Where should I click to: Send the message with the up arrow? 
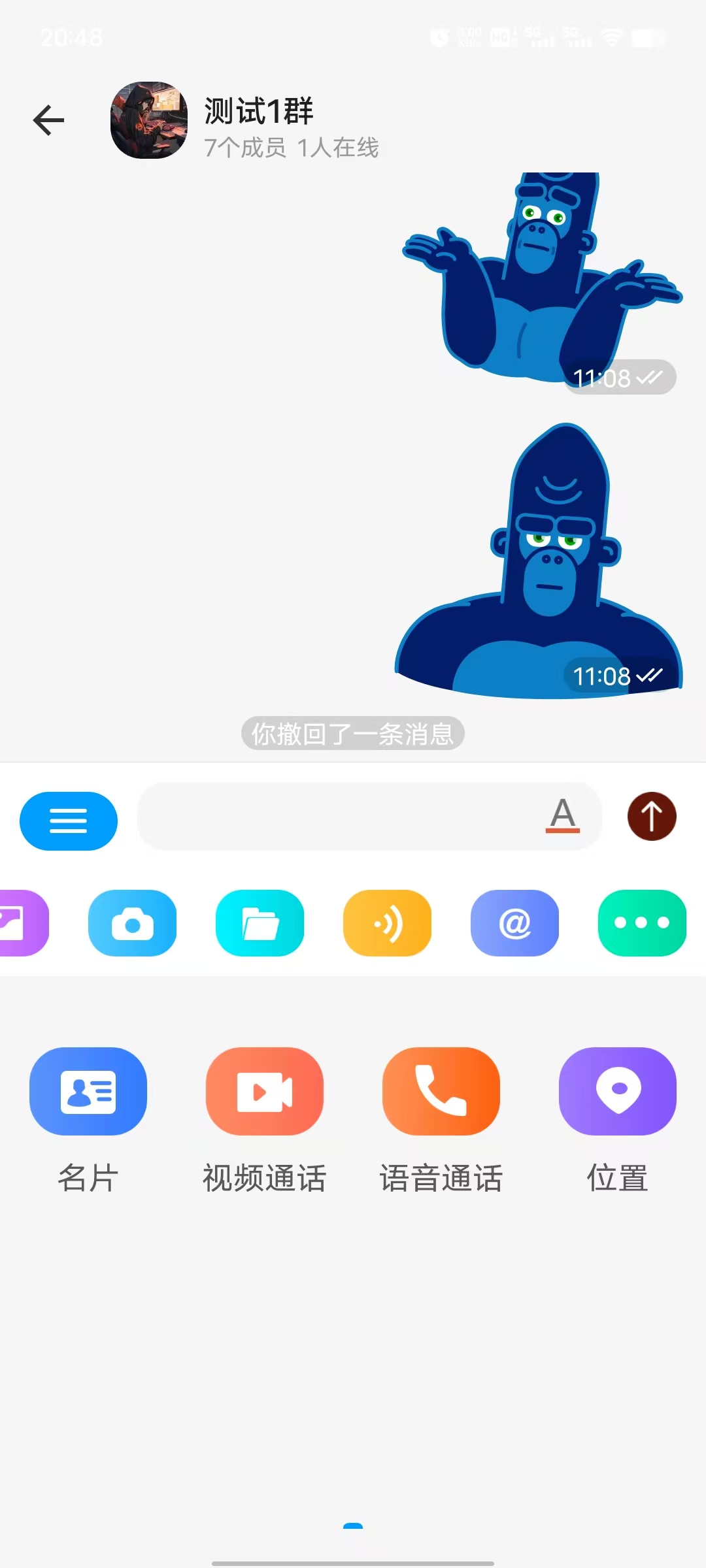[652, 816]
